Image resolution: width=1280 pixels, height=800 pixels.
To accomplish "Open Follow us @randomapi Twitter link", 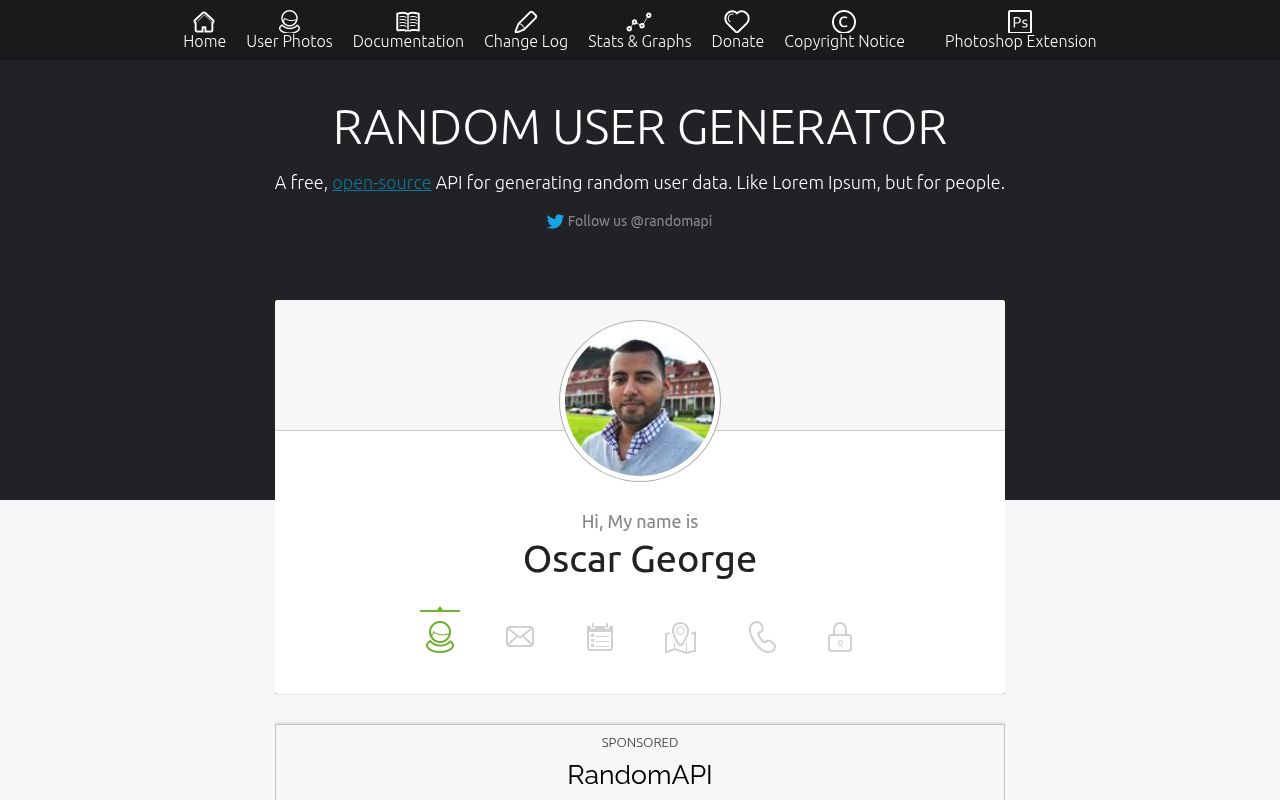I will click(630, 221).
